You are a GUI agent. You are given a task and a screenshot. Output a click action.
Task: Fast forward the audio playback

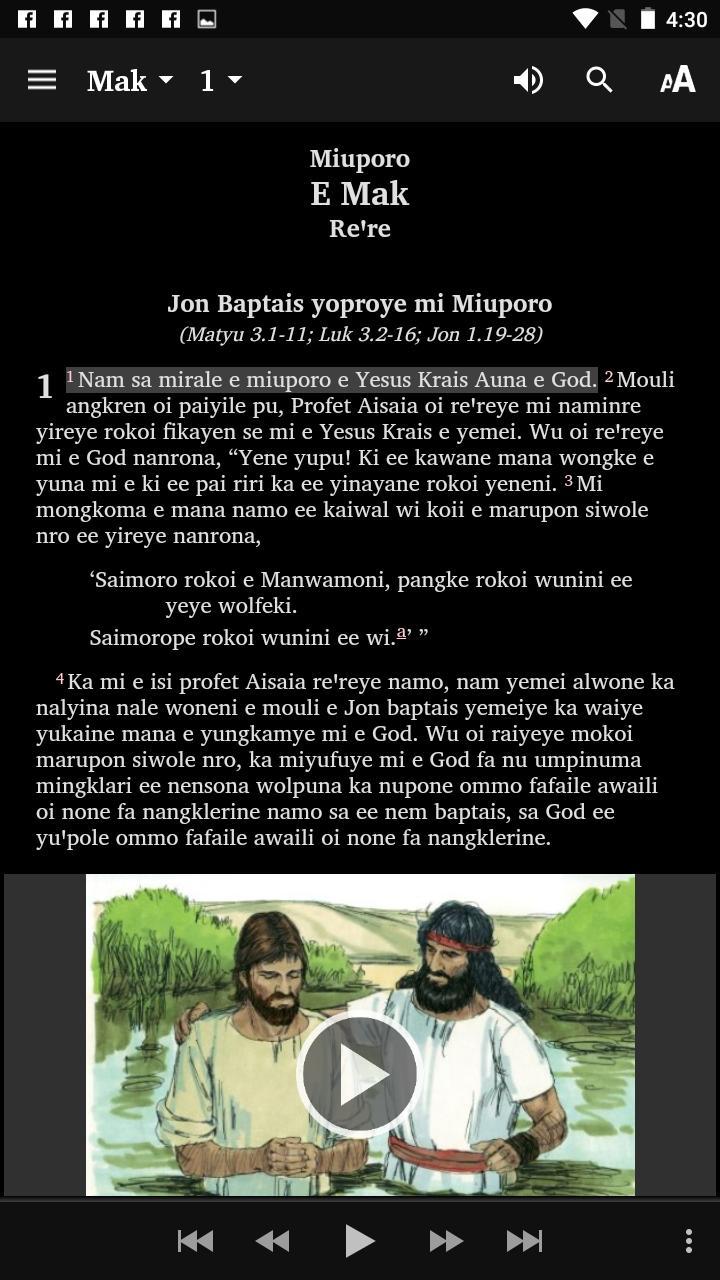446,1241
